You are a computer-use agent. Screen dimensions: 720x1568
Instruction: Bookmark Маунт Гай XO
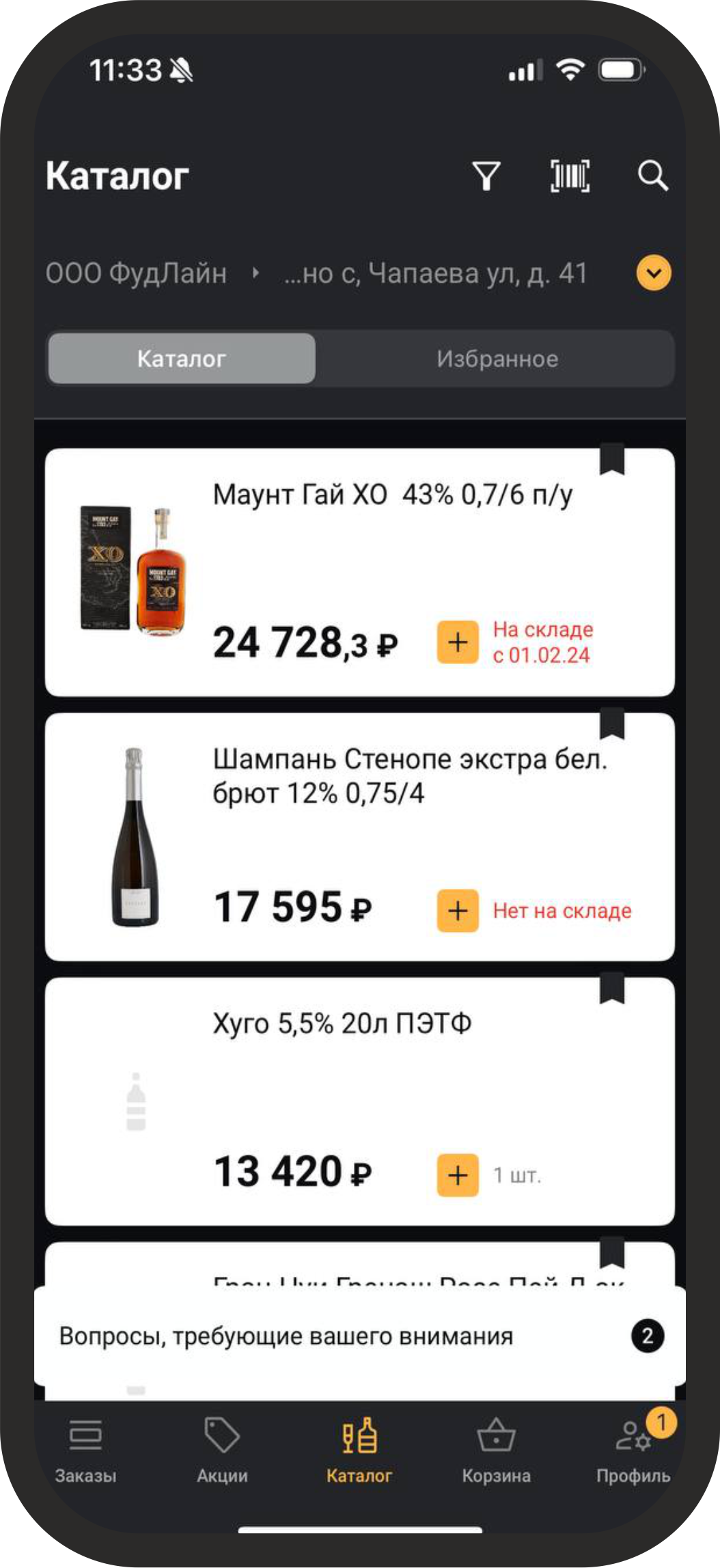(612, 460)
